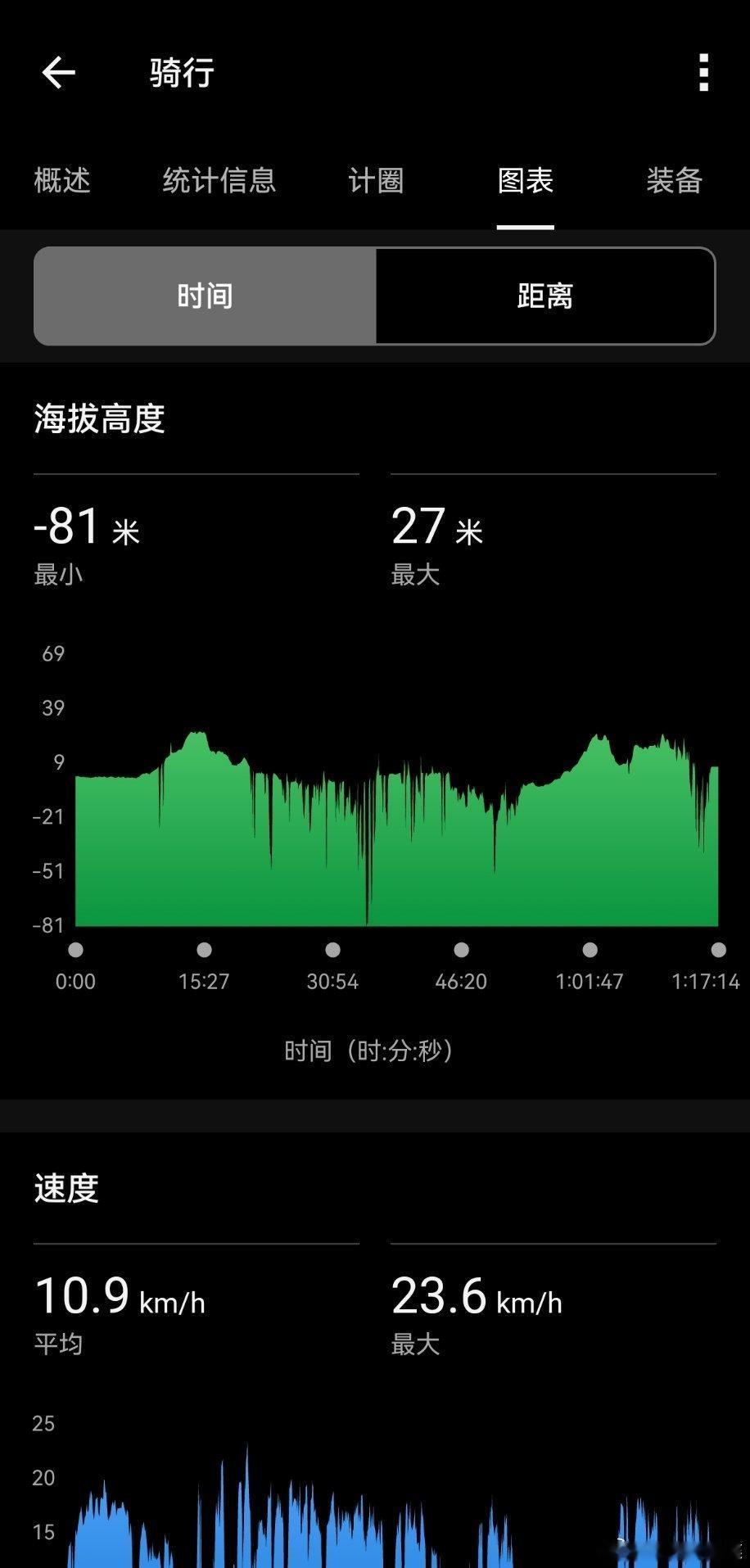Go back using the arrow icon
The width and height of the screenshot is (750, 1568).
click(x=58, y=73)
